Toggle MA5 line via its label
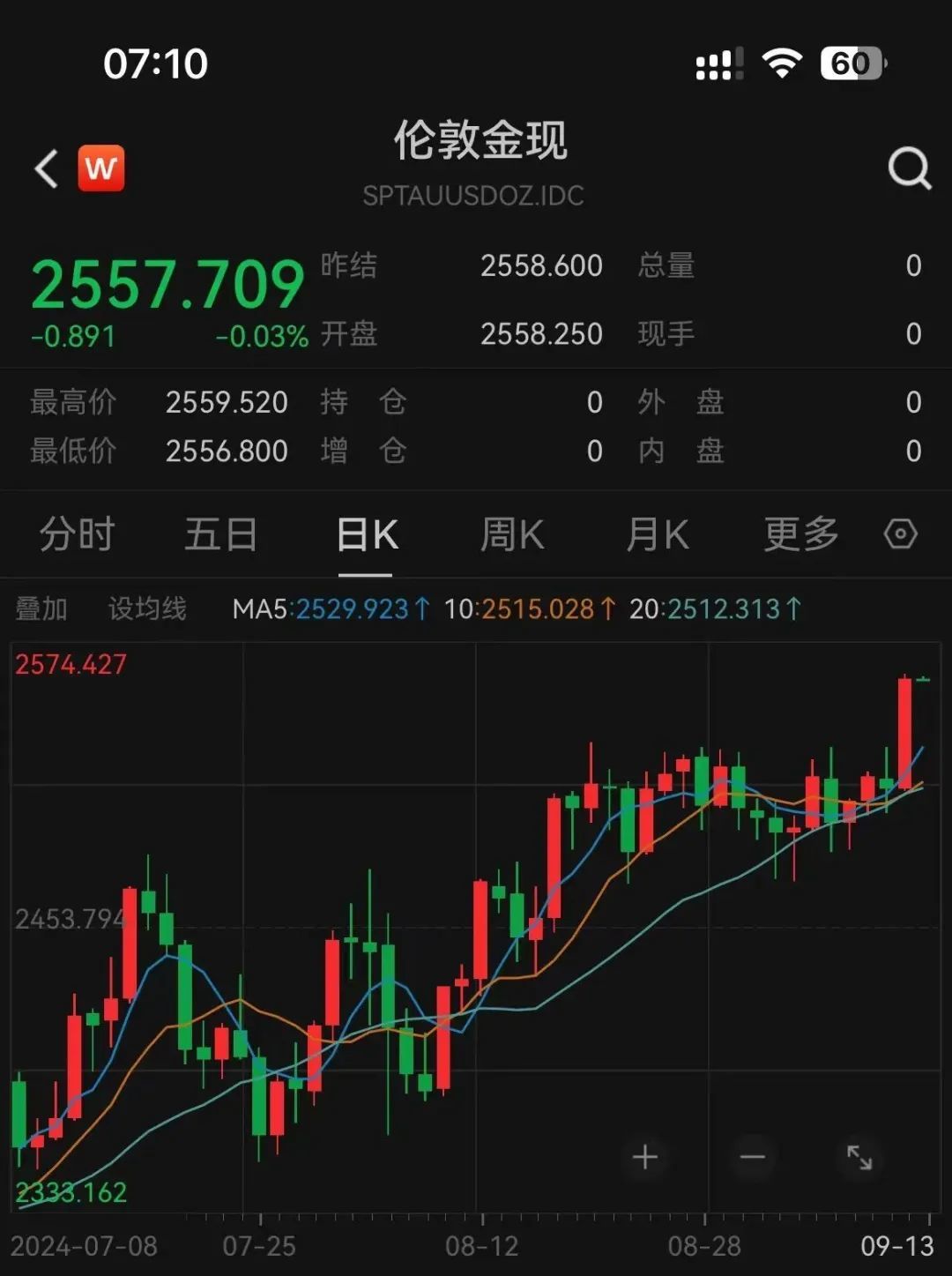 [327, 609]
